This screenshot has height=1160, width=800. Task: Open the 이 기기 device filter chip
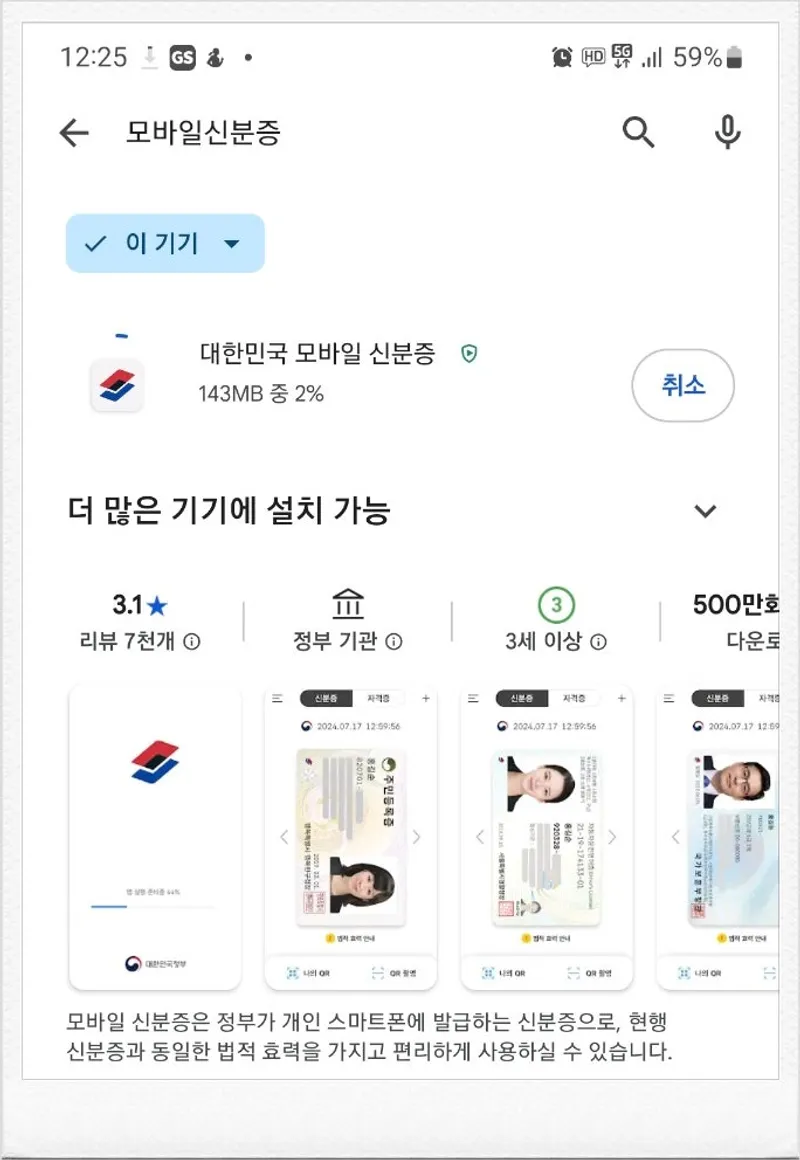pyautogui.click(x=165, y=243)
